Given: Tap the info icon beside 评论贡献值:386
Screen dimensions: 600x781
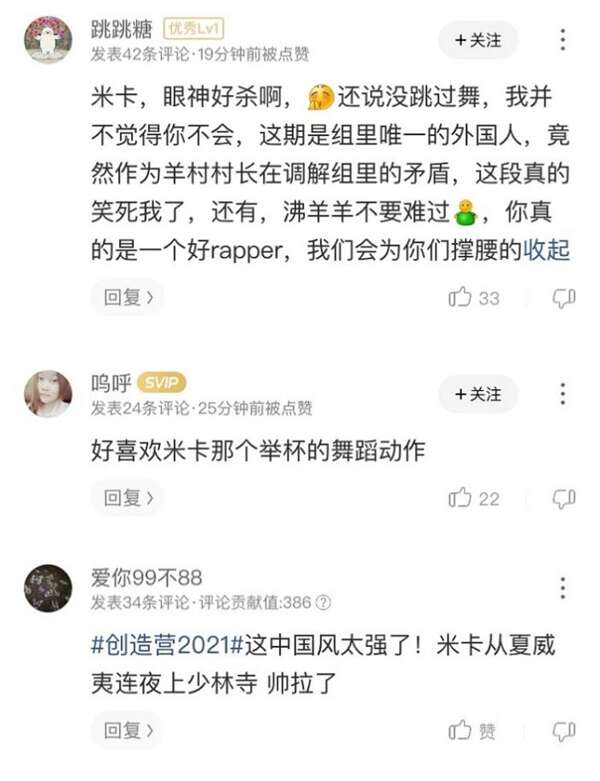Looking at the screenshot, I should pyautogui.click(x=322, y=603).
